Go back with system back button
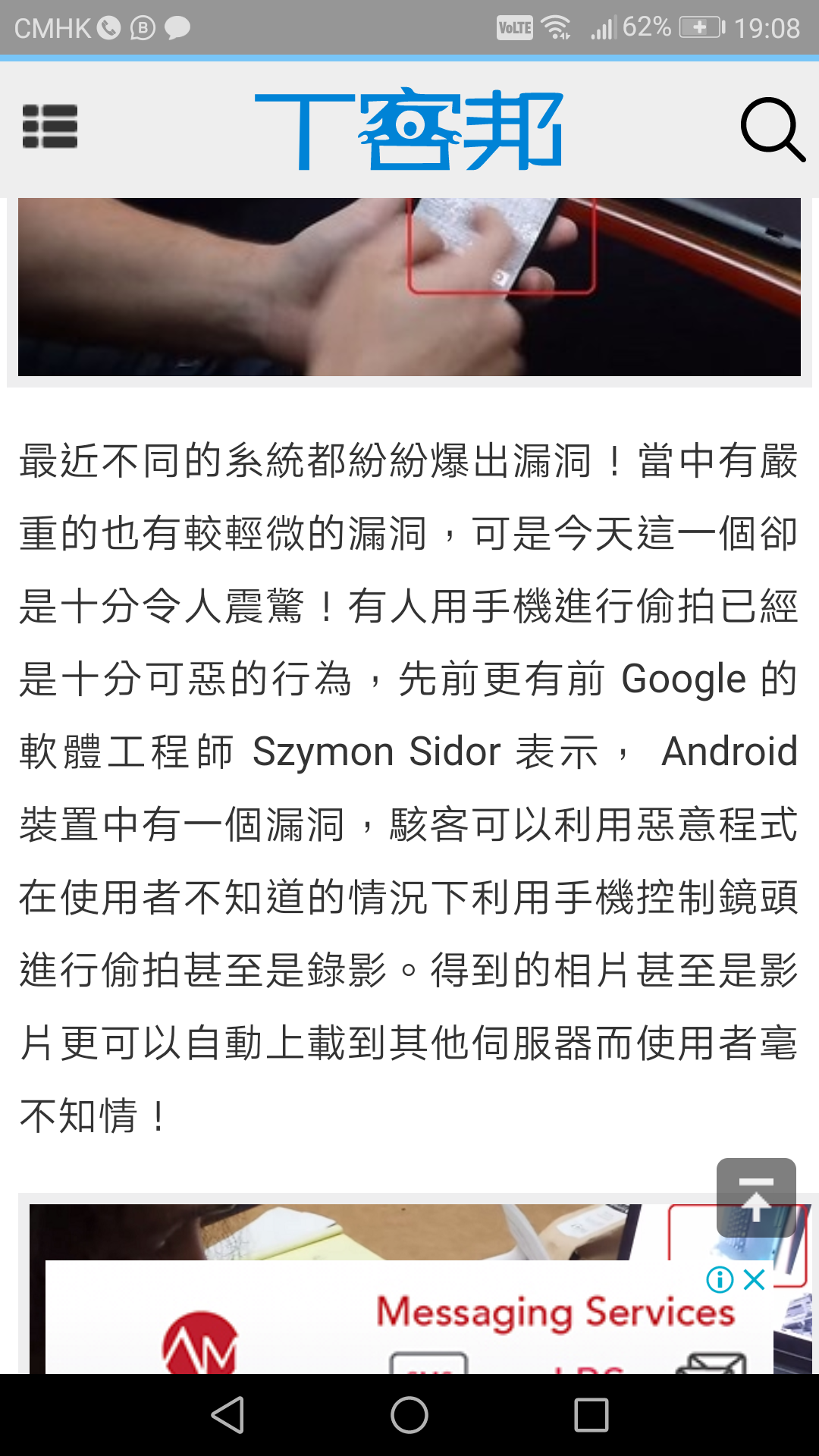Screen dimensions: 819x1456 (x=227, y=1415)
